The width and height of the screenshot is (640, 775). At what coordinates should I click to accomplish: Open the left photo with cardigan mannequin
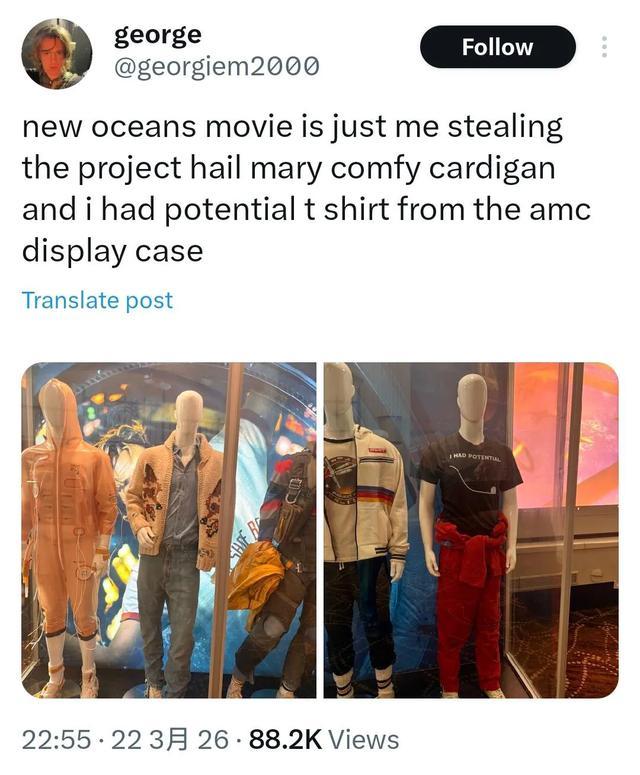coord(169,530)
